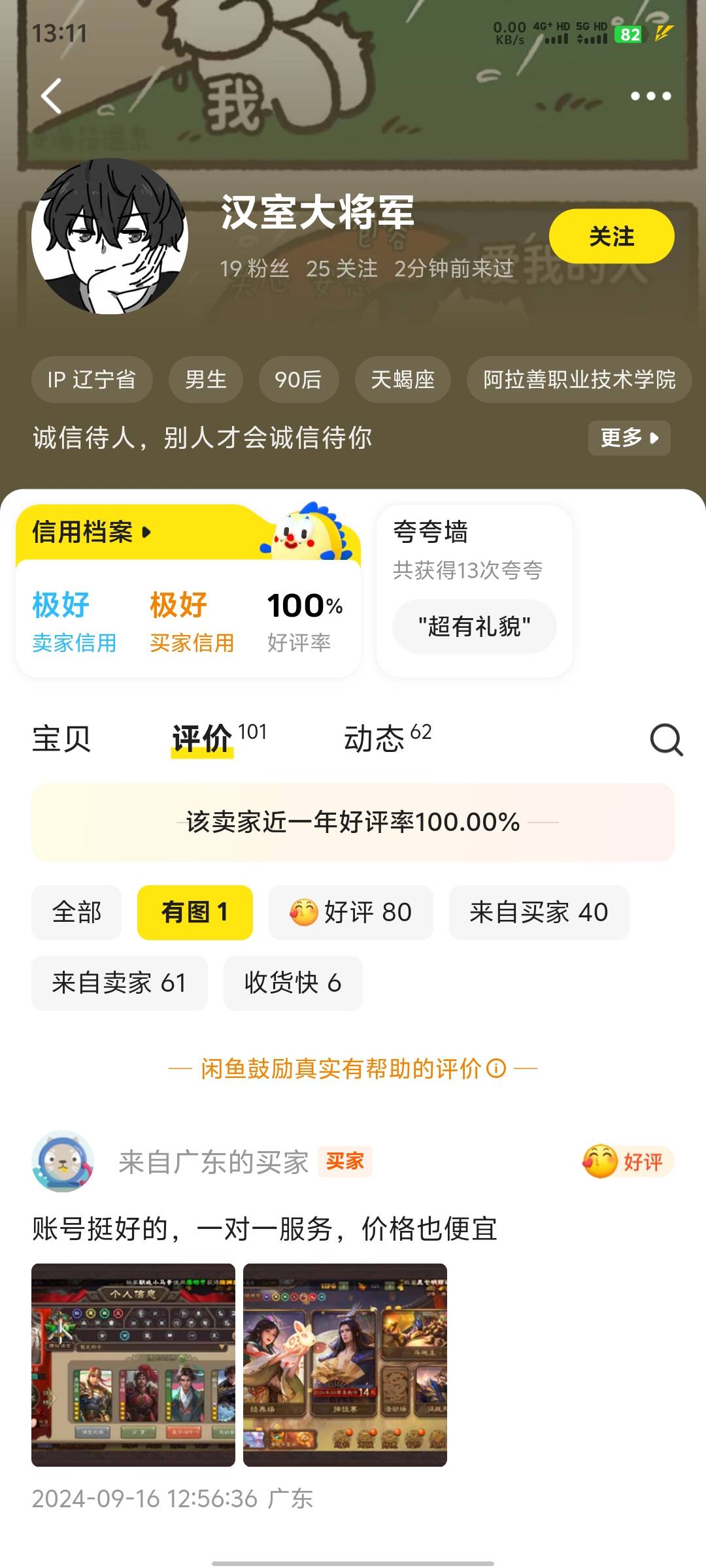This screenshot has height=1568, width=706.
Task: Select the 收货快 6 filter chip
Action: click(293, 983)
